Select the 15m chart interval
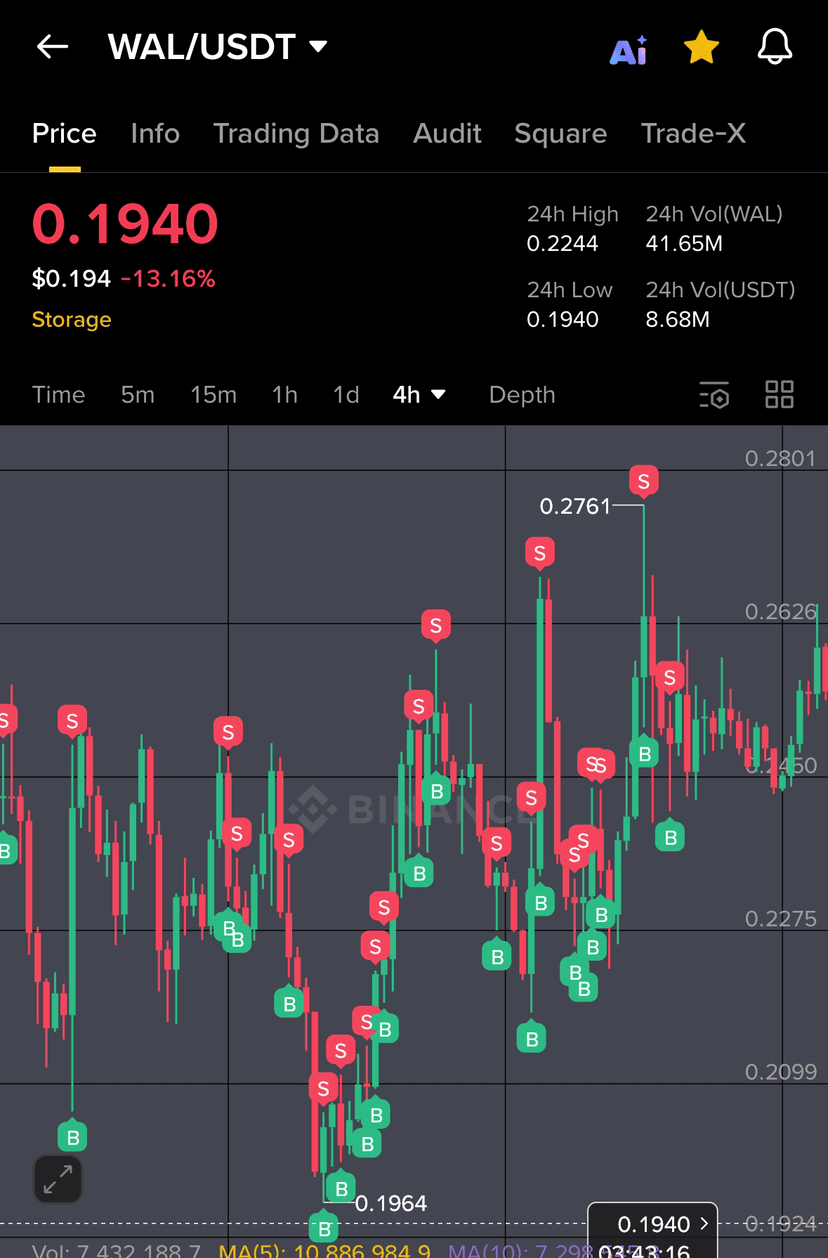This screenshot has width=828, height=1258. [213, 395]
